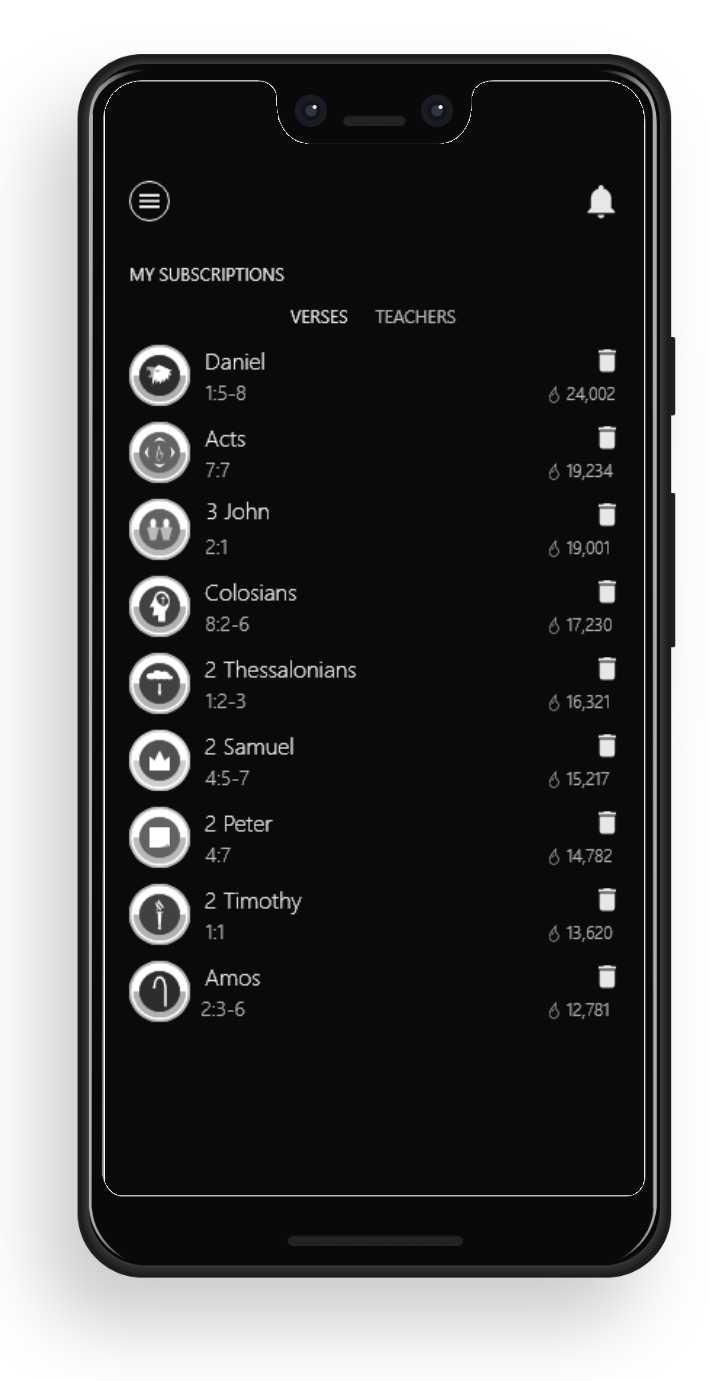The image size is (710, 1381).
Task: Open the hamburger menu
Action: tap(149, 201)
